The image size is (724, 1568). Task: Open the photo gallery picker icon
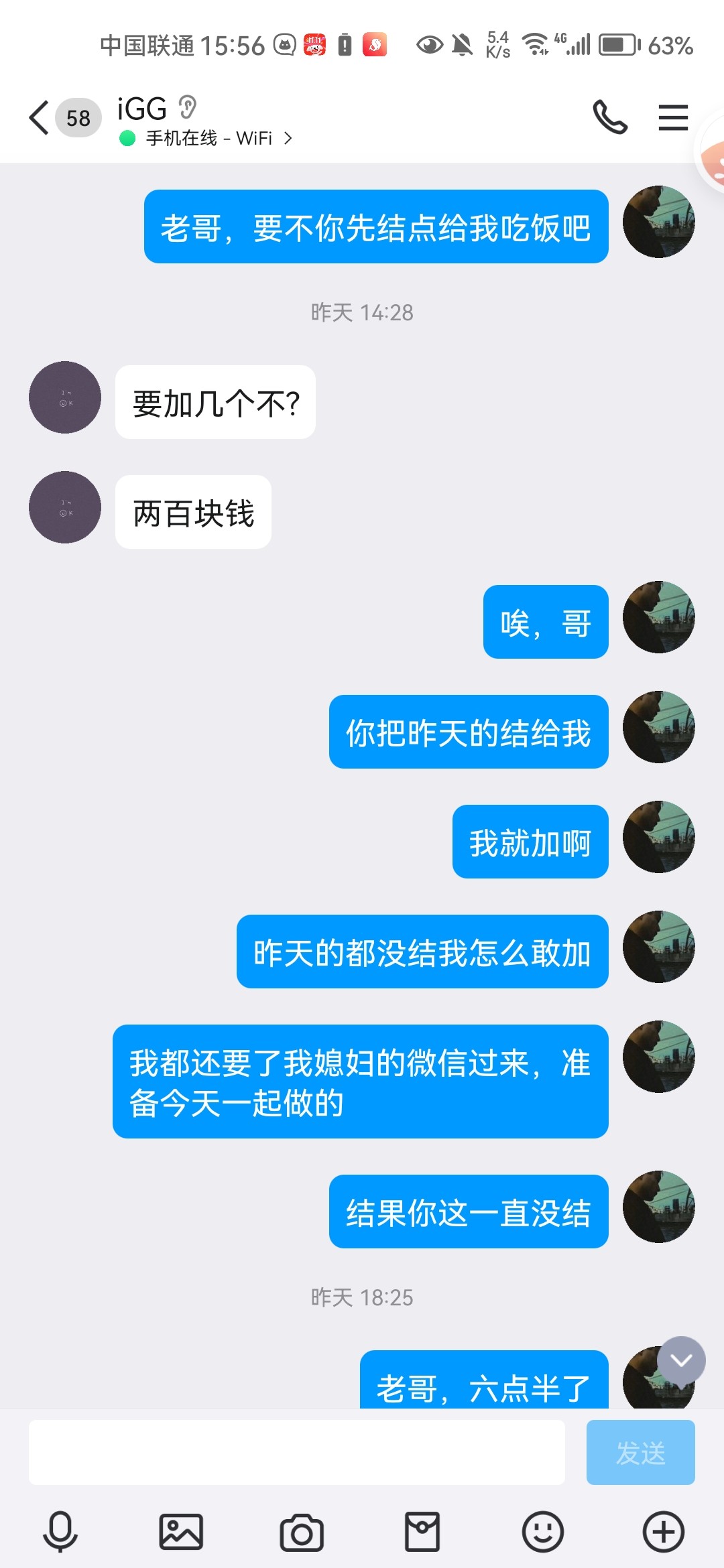tap(181, 1530)
